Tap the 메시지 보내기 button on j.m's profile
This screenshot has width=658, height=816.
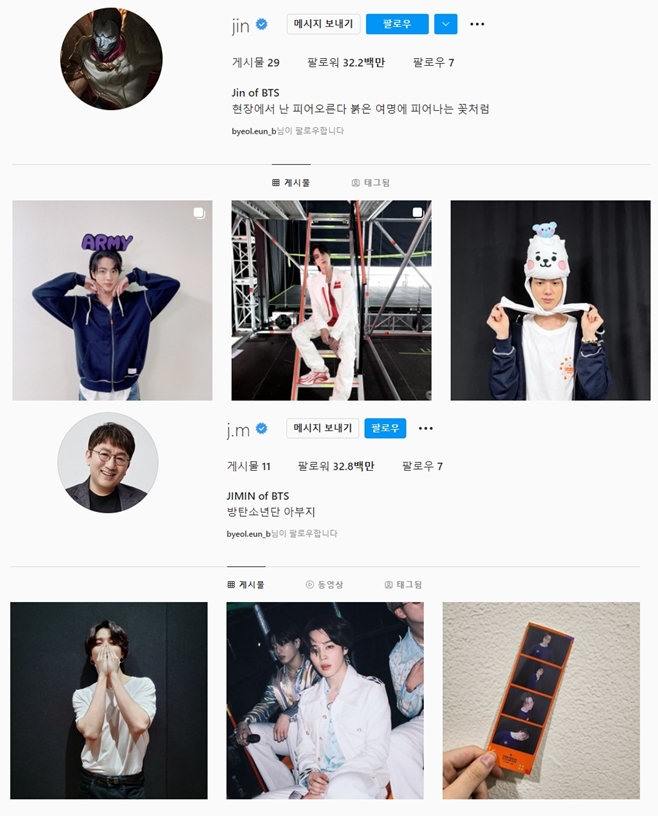pos(323,428)
